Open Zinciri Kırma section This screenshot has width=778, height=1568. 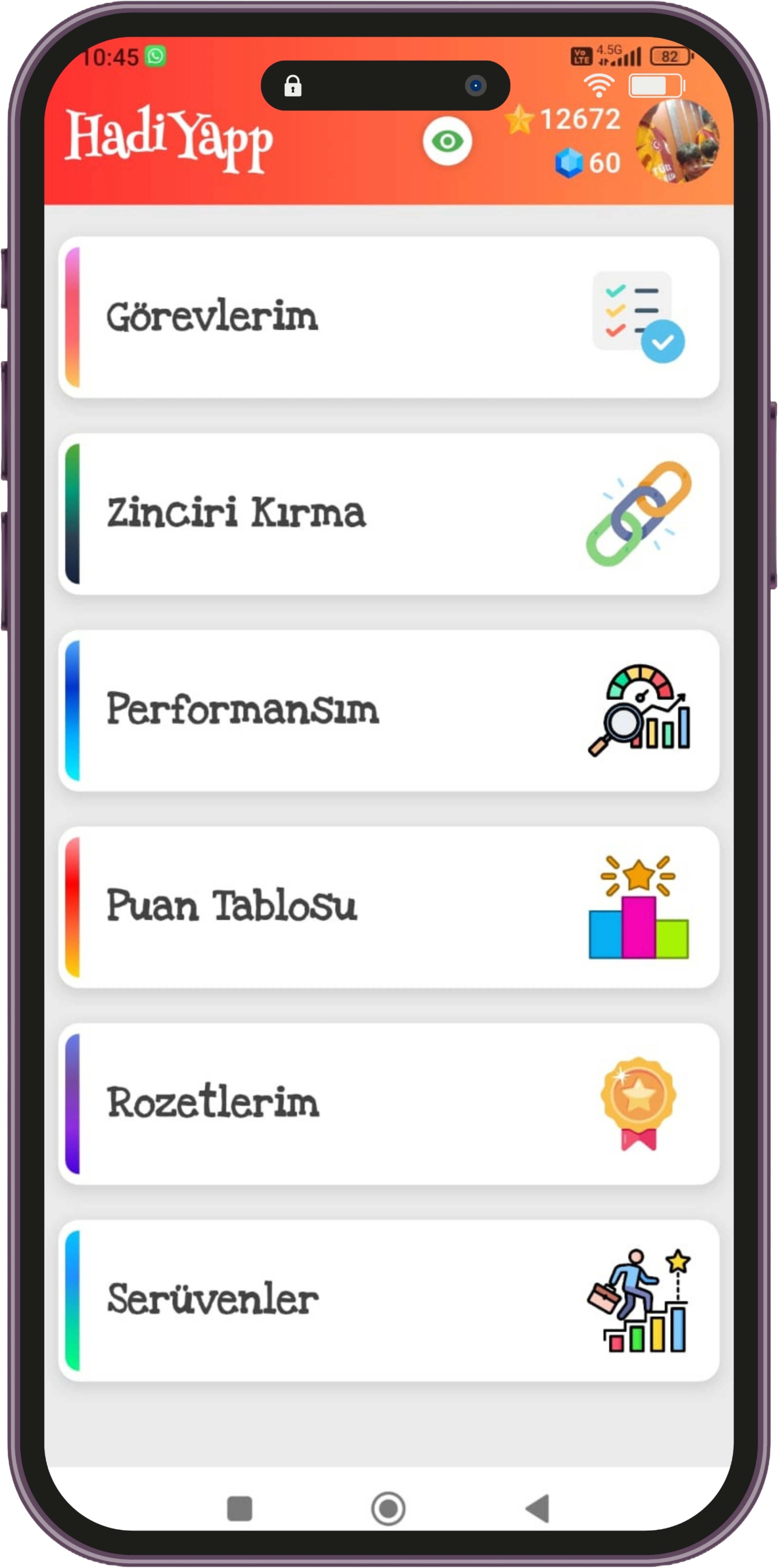point(388,514)
